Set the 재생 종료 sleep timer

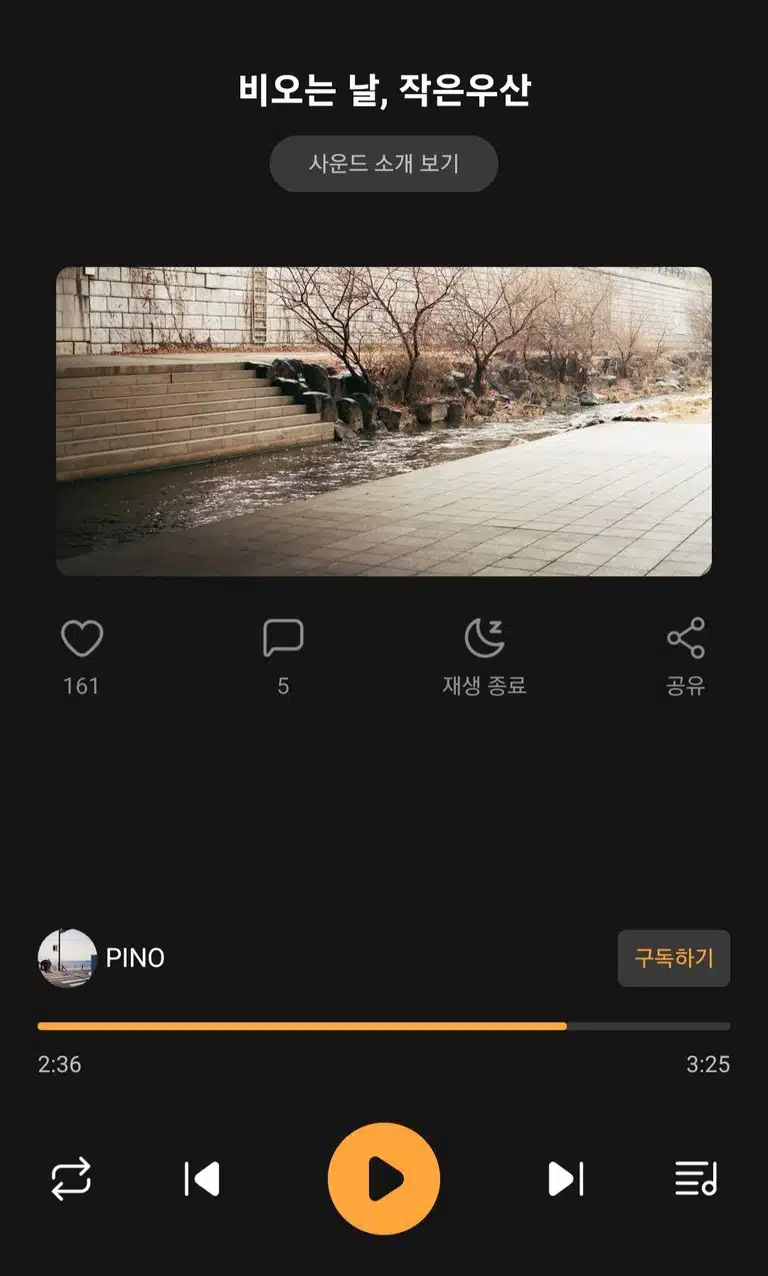484,638
